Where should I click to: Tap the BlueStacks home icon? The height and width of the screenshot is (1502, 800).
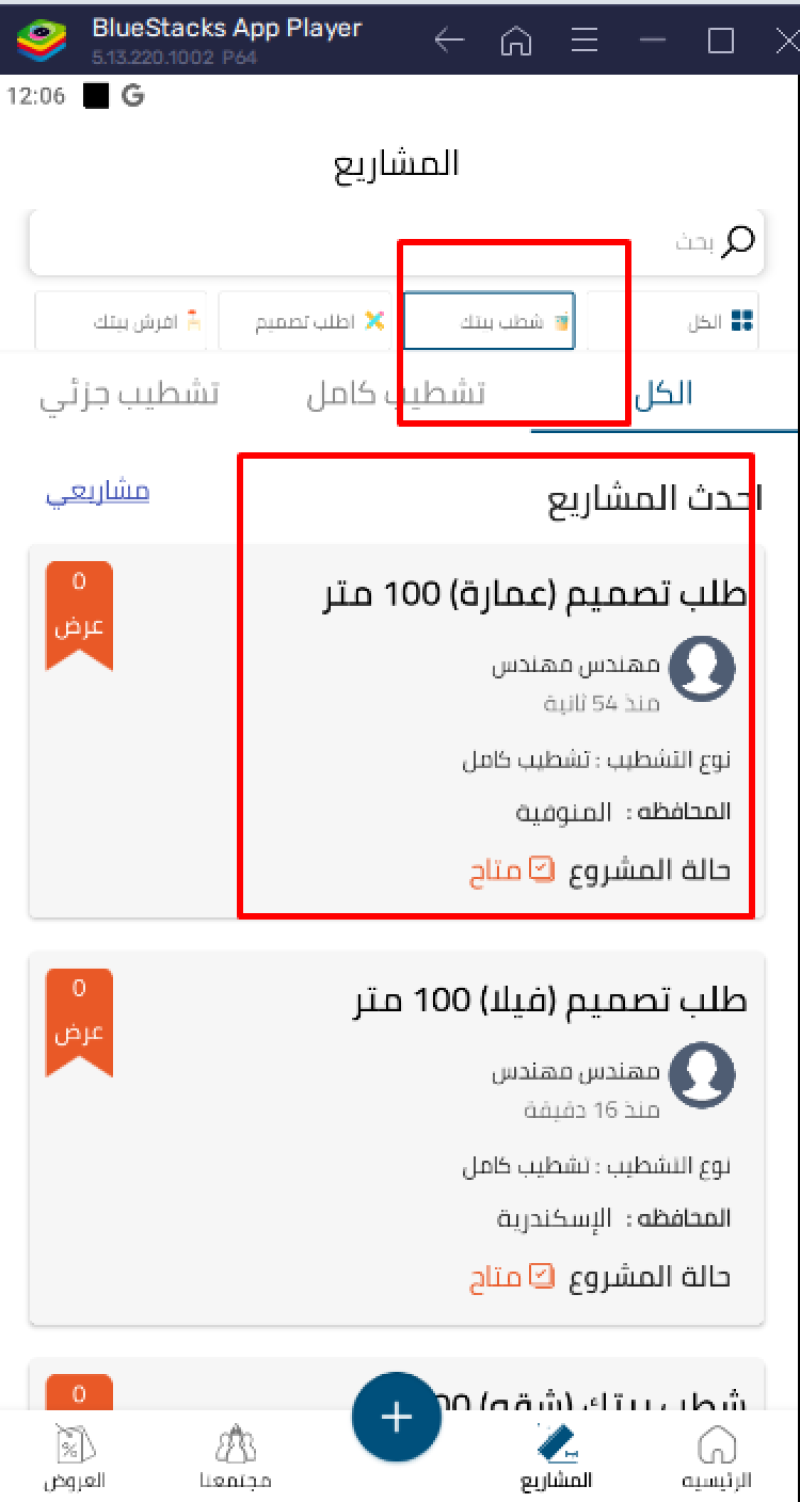516,40
